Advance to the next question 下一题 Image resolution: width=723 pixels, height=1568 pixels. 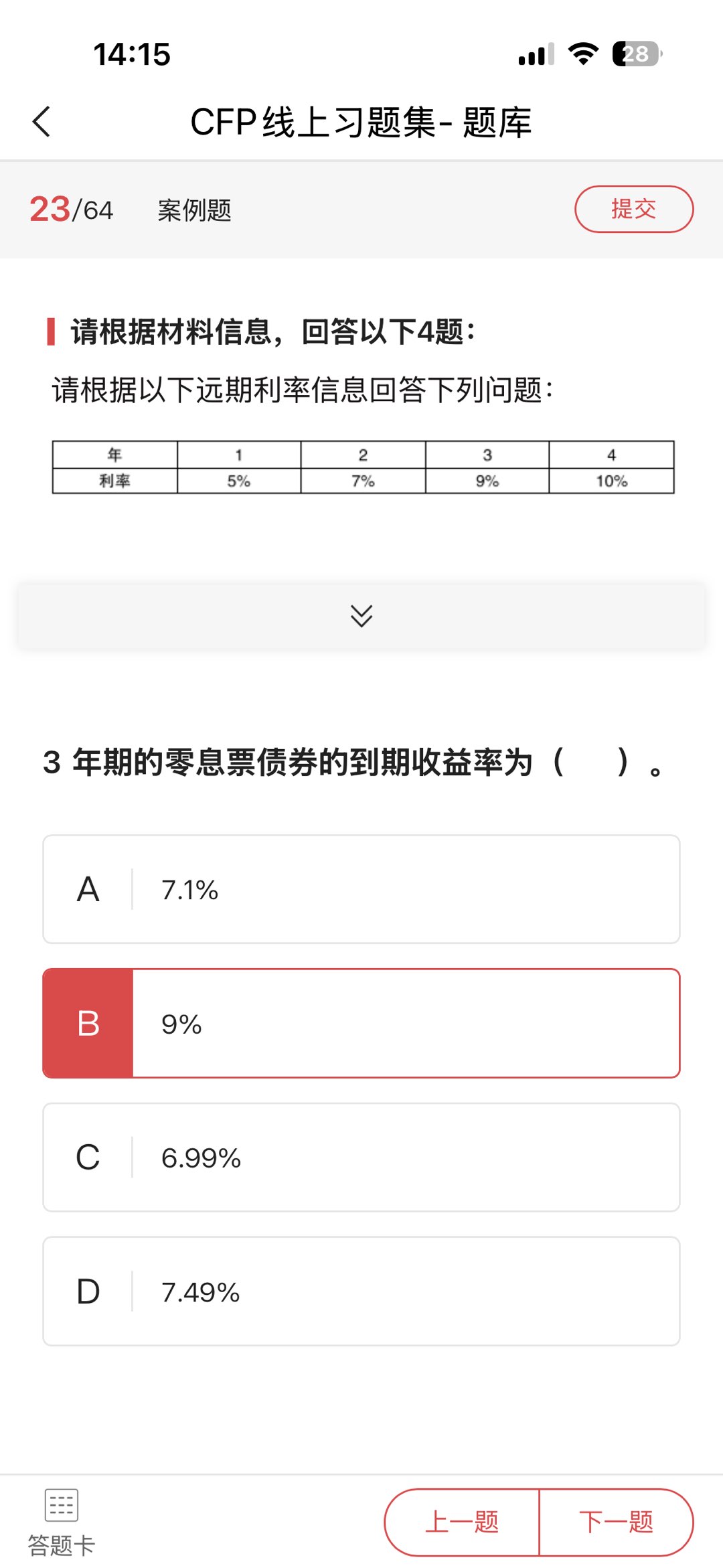[x=616, y=1522]
